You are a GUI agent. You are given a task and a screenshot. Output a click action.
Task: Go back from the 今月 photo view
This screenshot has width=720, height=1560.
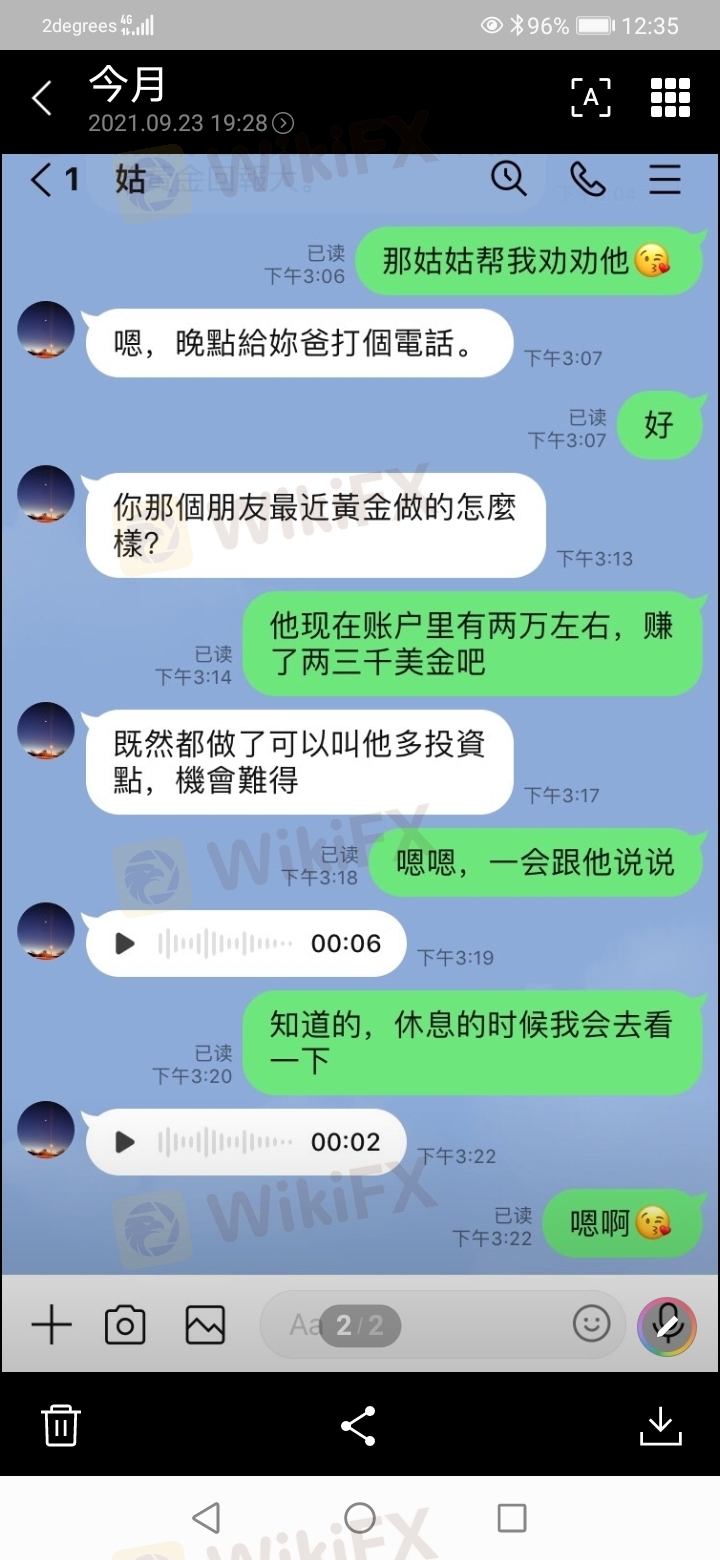pos(42,99)
